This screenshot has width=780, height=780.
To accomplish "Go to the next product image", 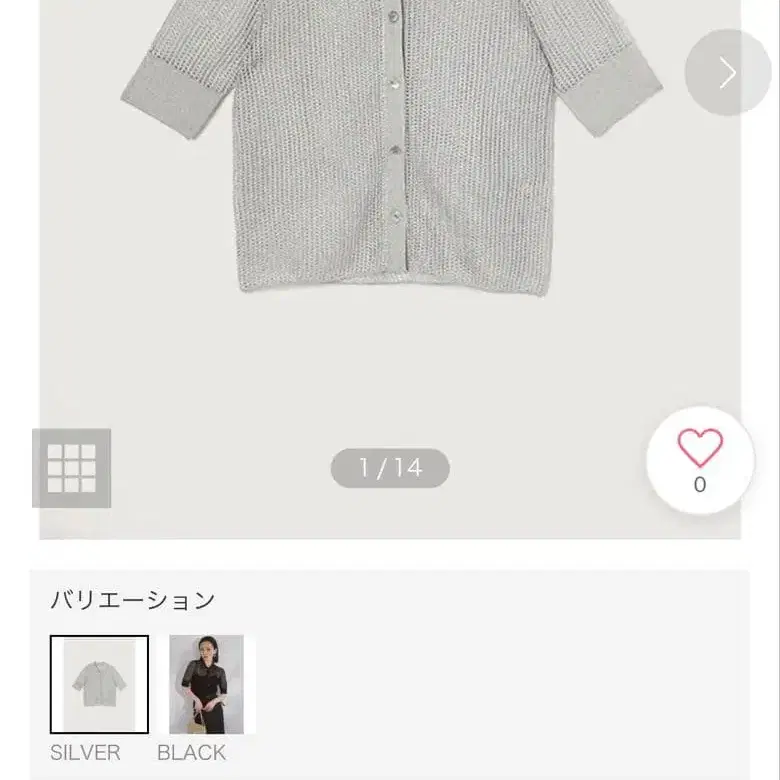I will point(727,73).
